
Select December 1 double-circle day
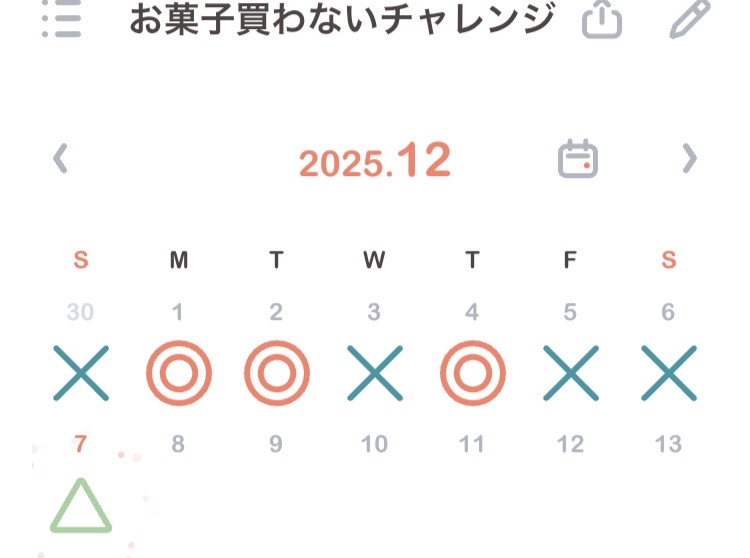[179, 373]
